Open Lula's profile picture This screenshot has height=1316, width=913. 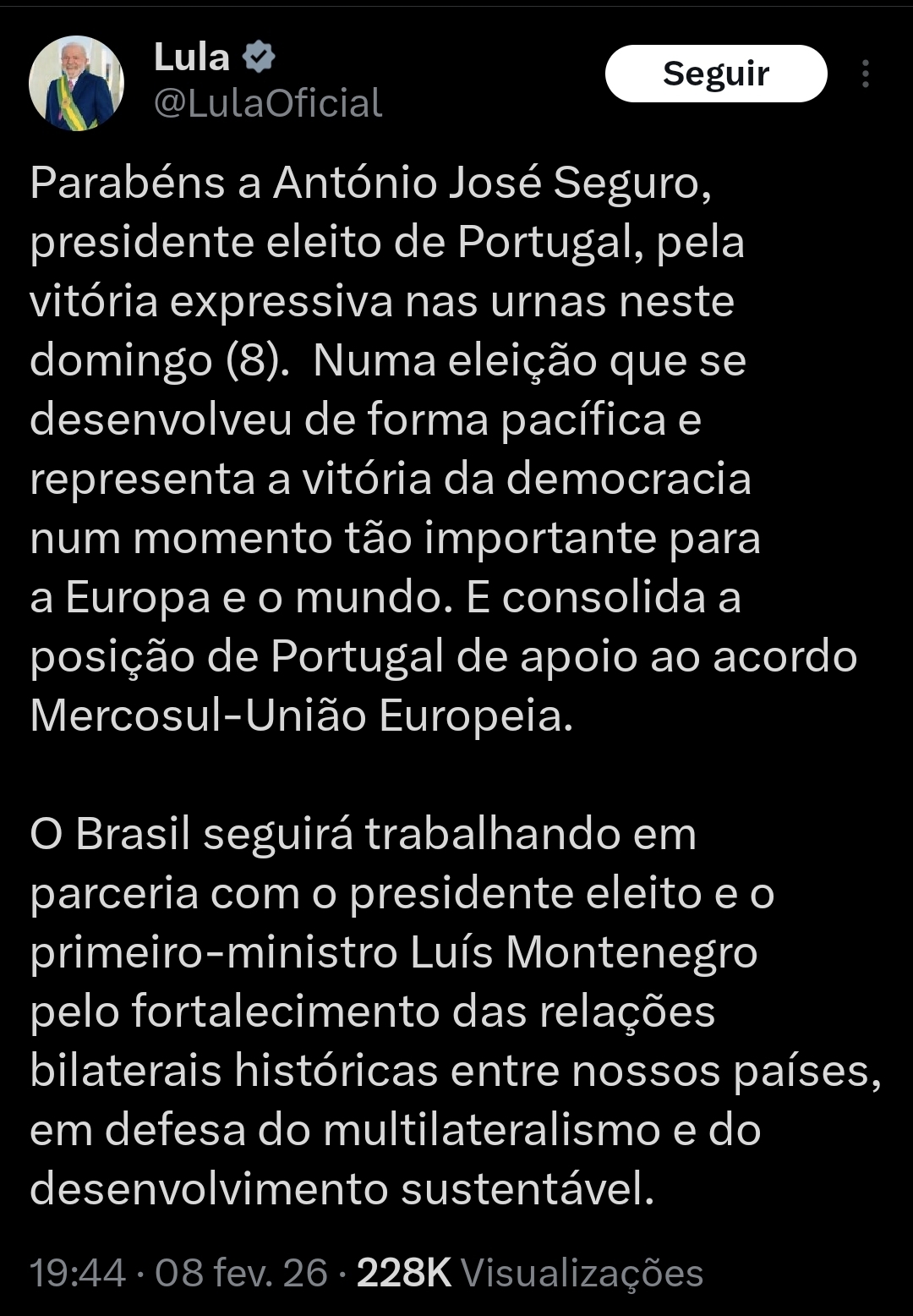point(76,84)
